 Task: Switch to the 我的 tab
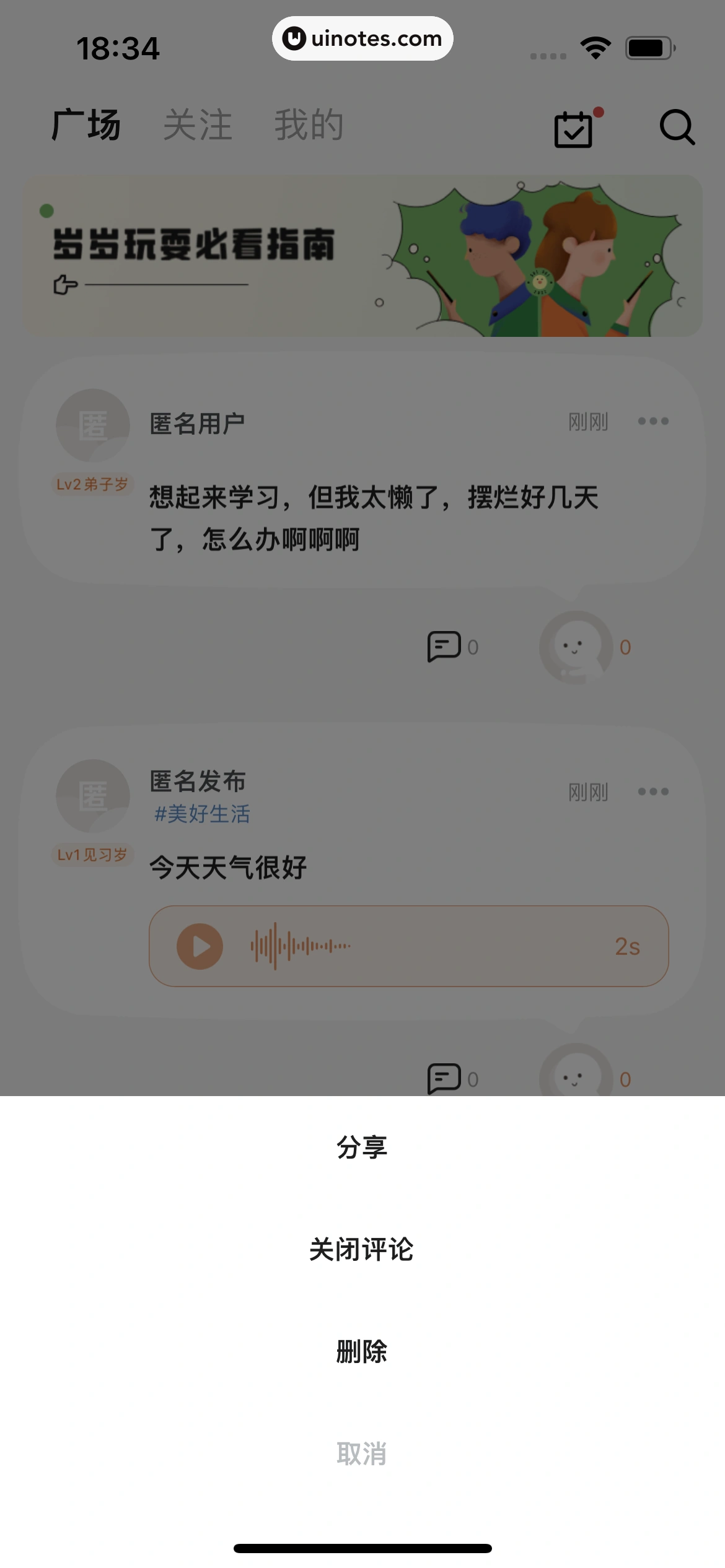click(x=309, y=125)
